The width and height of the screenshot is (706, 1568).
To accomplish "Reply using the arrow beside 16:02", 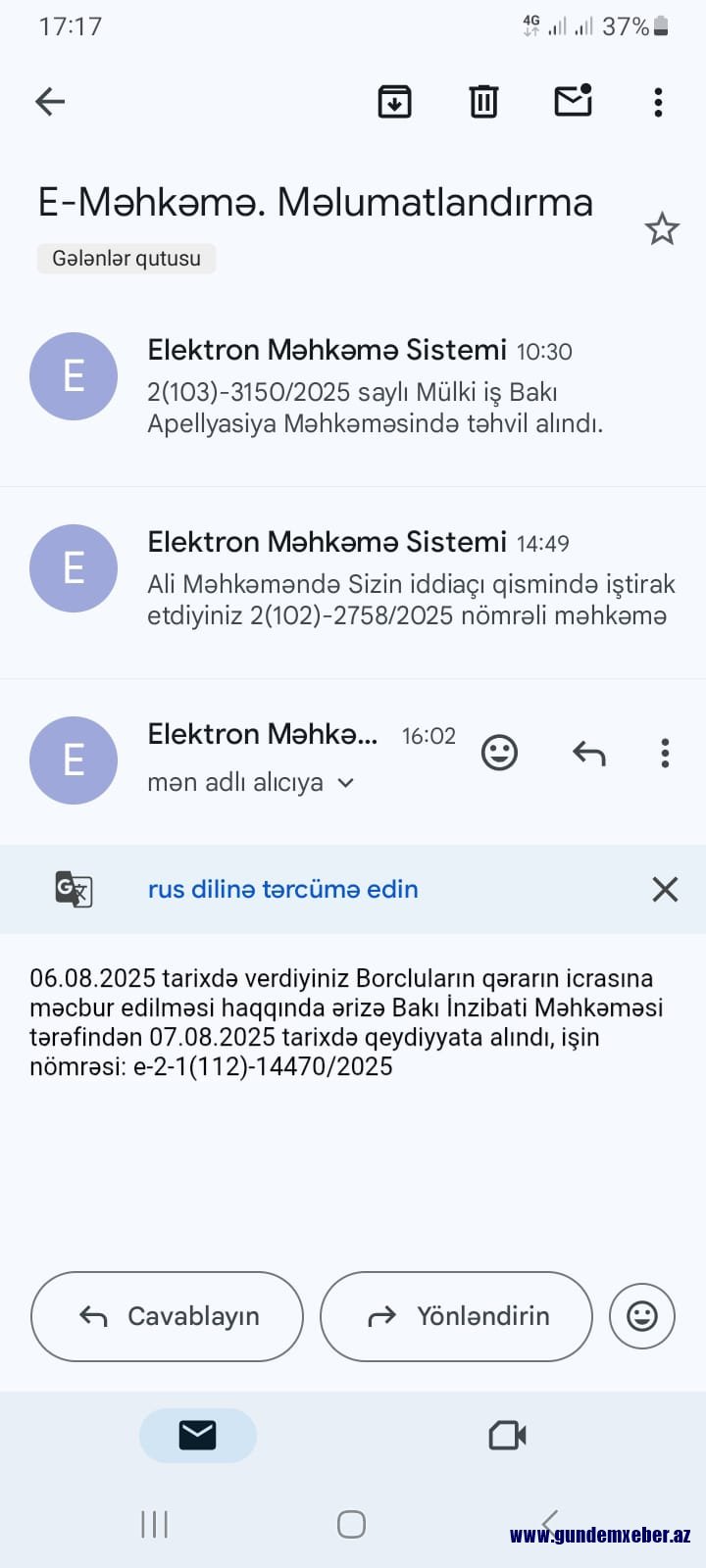I will coord(589,753).
